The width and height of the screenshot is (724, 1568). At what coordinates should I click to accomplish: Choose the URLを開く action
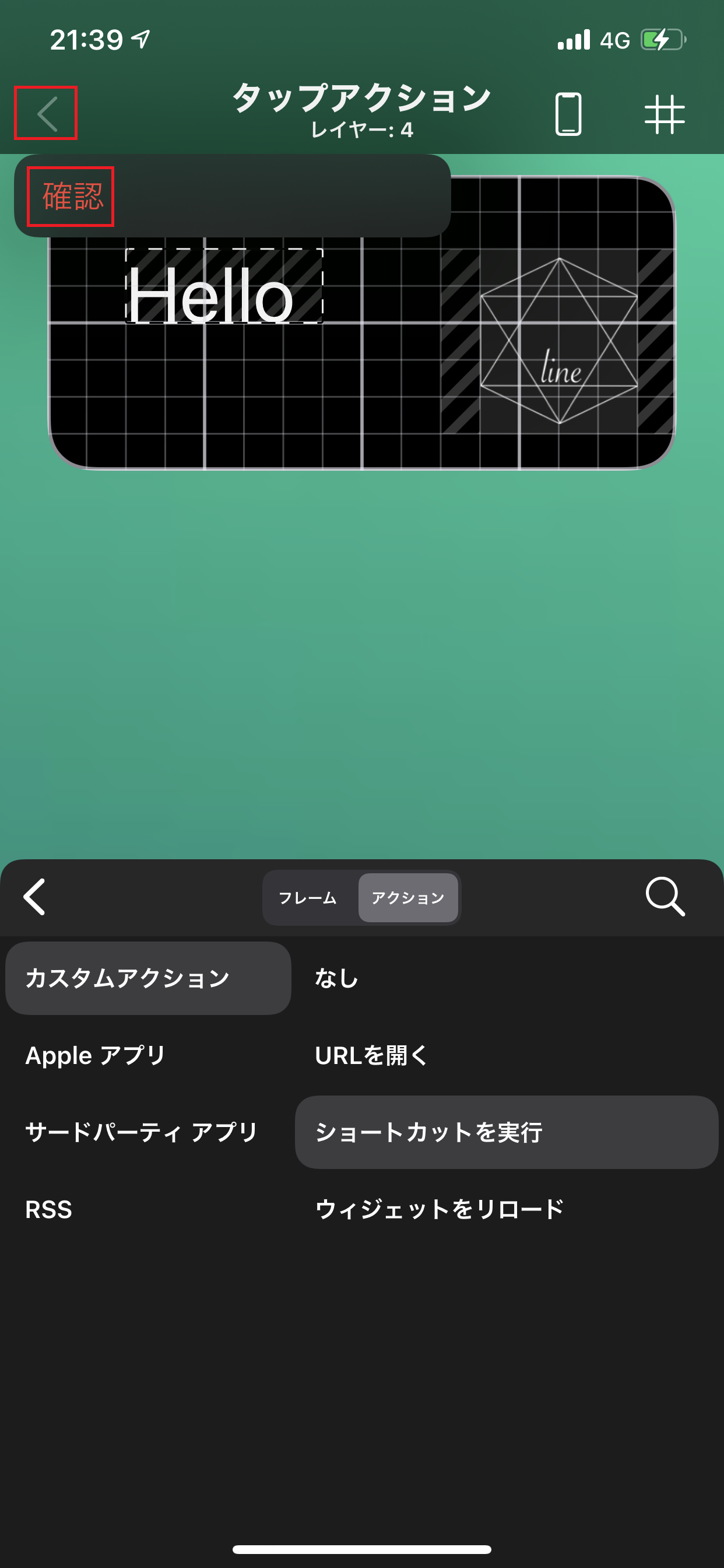coord(372,1055)
